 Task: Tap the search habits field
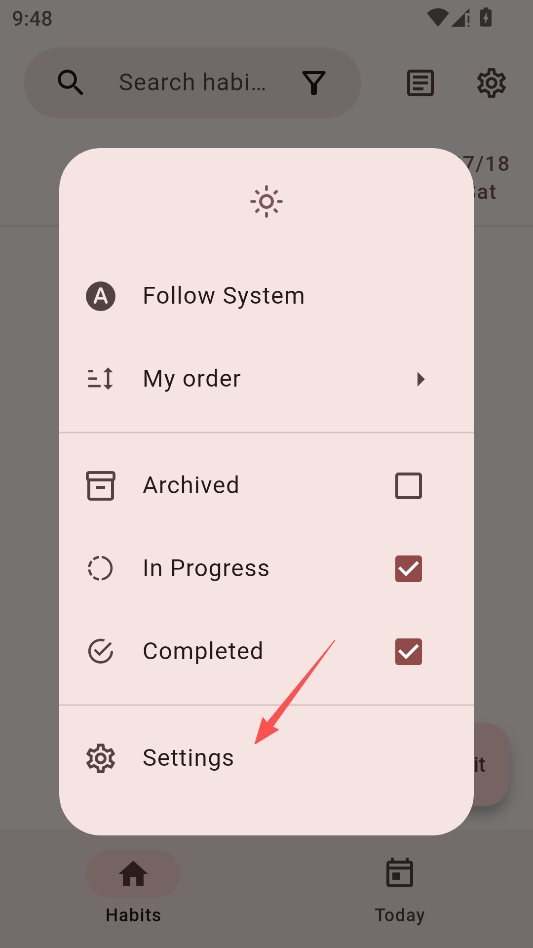point(192,83)
